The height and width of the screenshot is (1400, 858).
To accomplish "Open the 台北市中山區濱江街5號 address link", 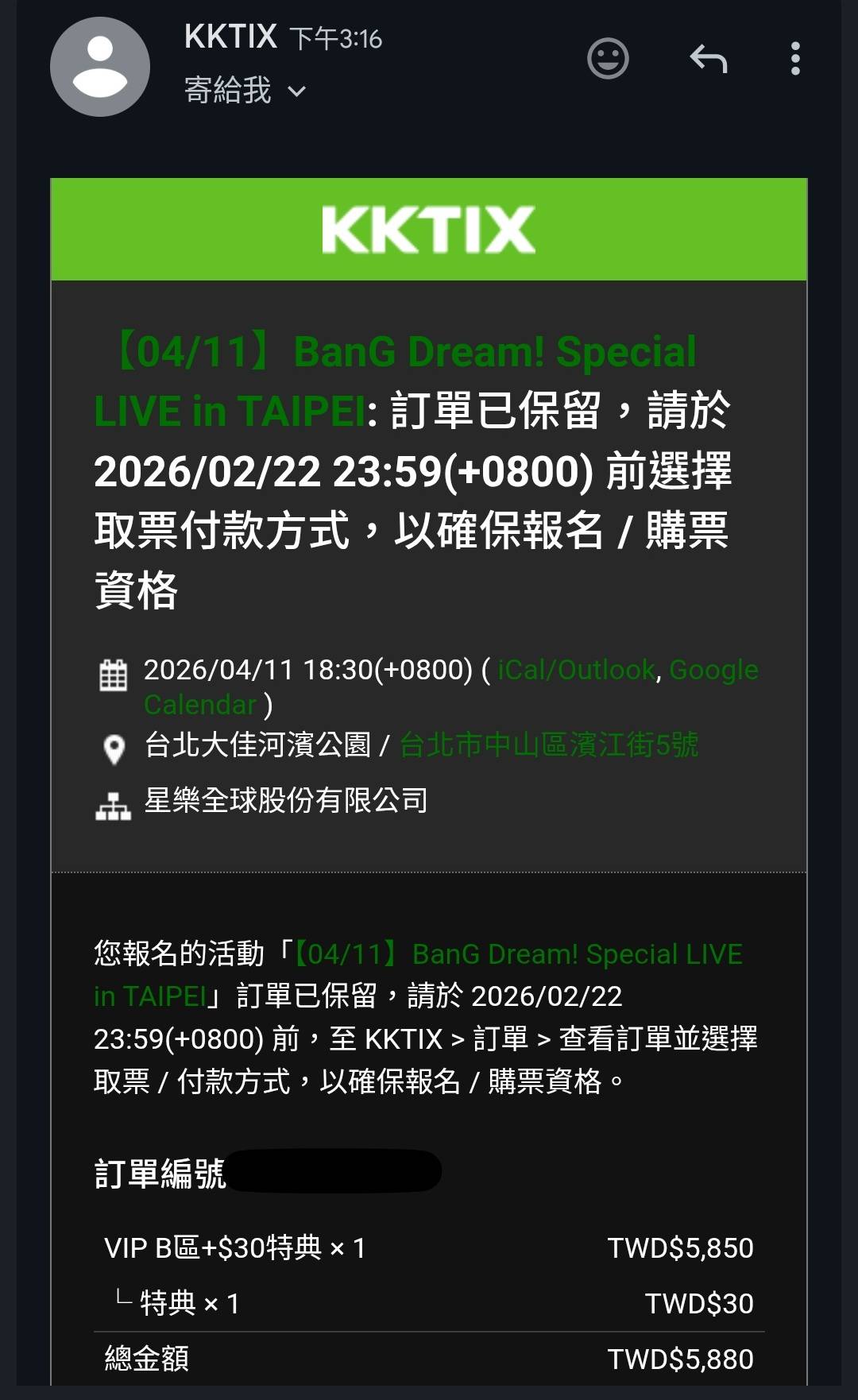I will (548, 745).
